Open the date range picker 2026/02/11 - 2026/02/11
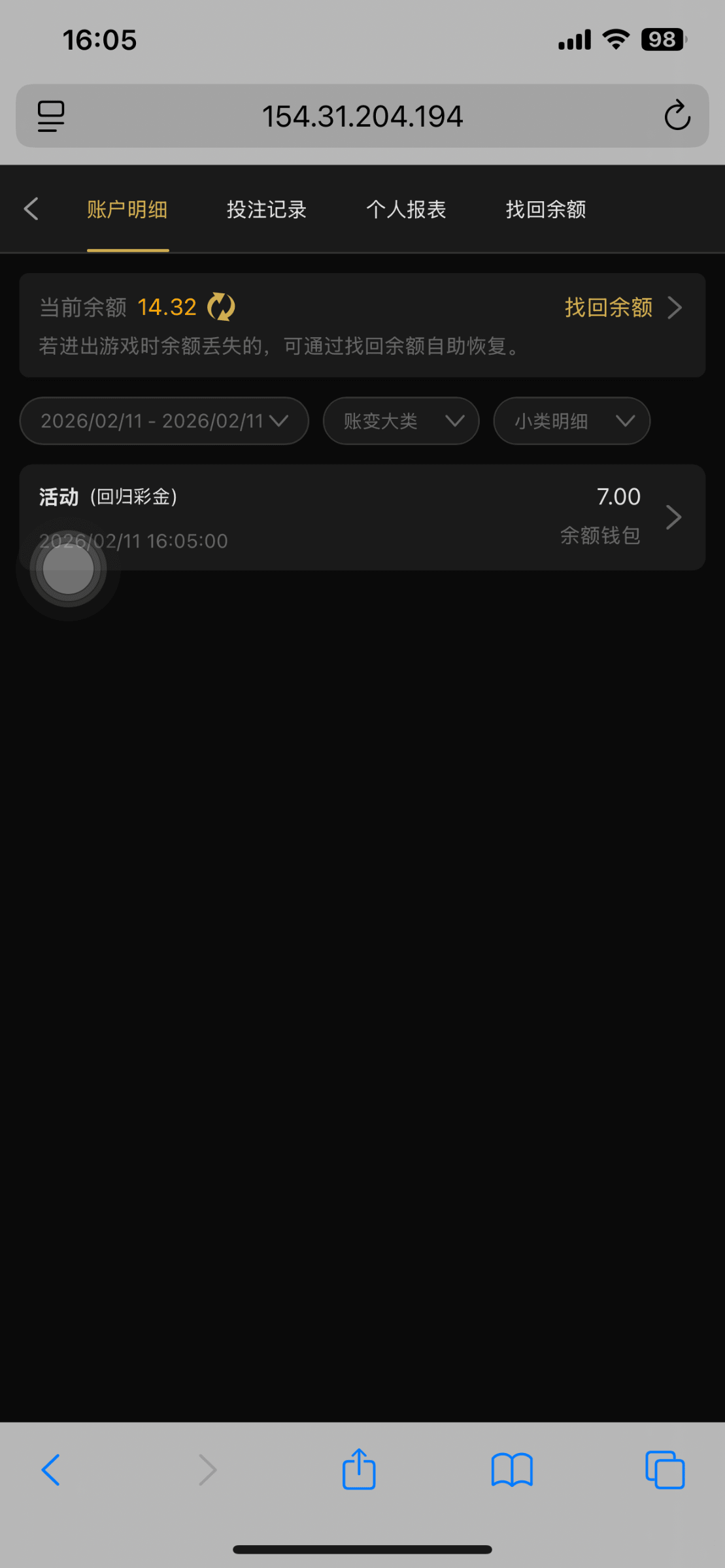The height and width of the screenshot is (1568, 725). tap(163, 421)
